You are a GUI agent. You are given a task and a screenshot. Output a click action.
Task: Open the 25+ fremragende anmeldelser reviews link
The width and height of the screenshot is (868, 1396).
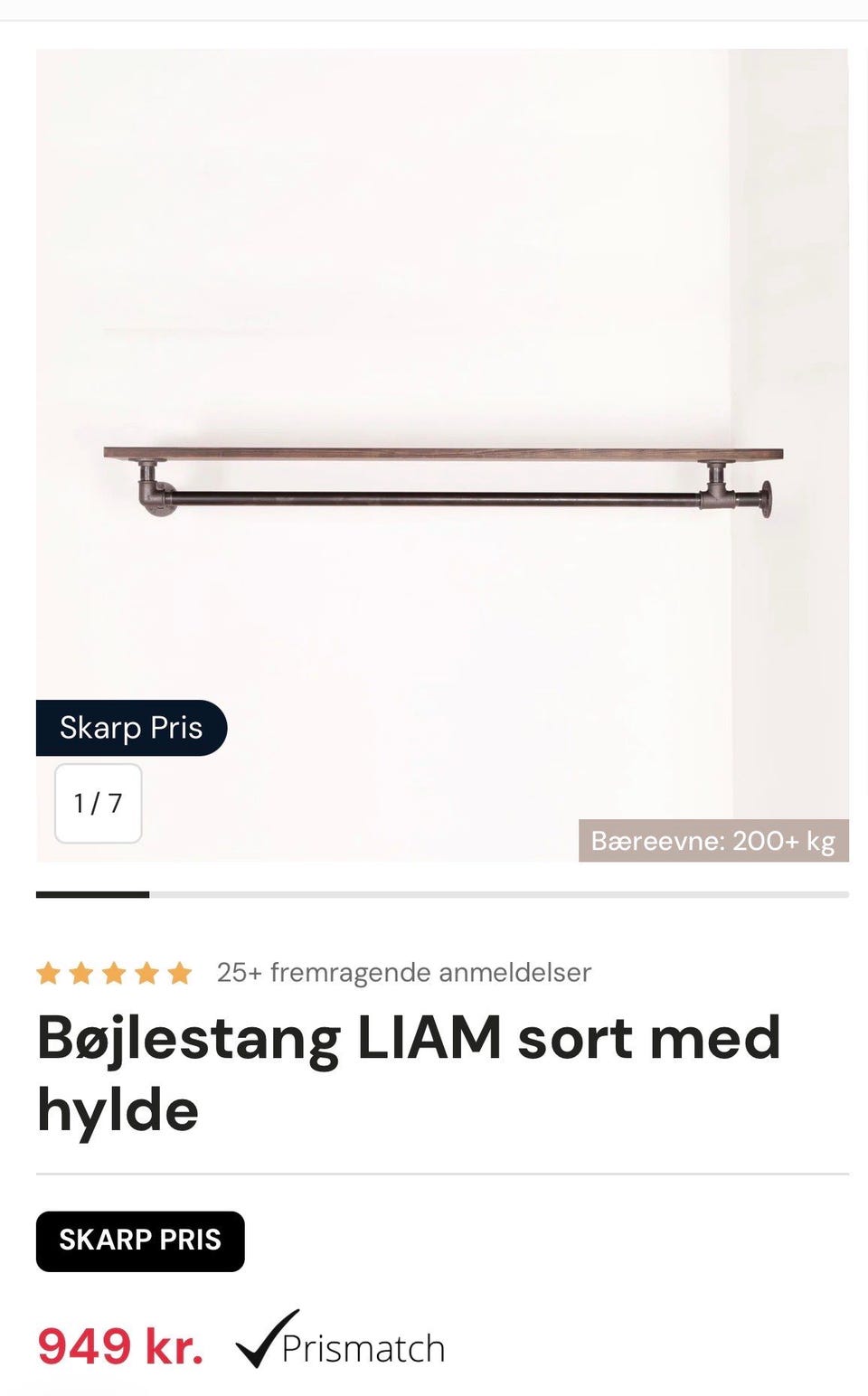tap(401, 973)
